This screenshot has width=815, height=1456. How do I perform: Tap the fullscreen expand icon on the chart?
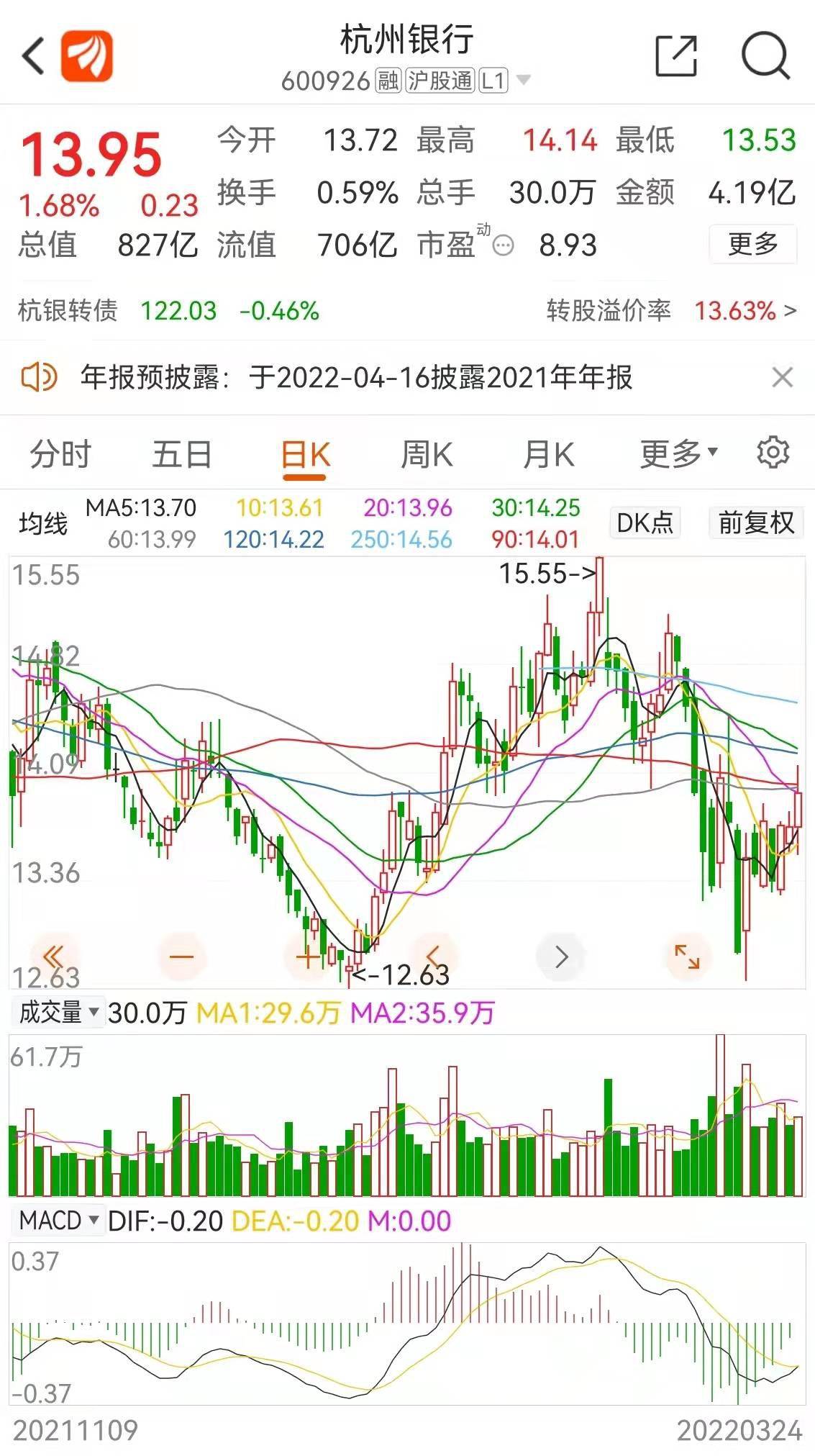click(687, 957)
